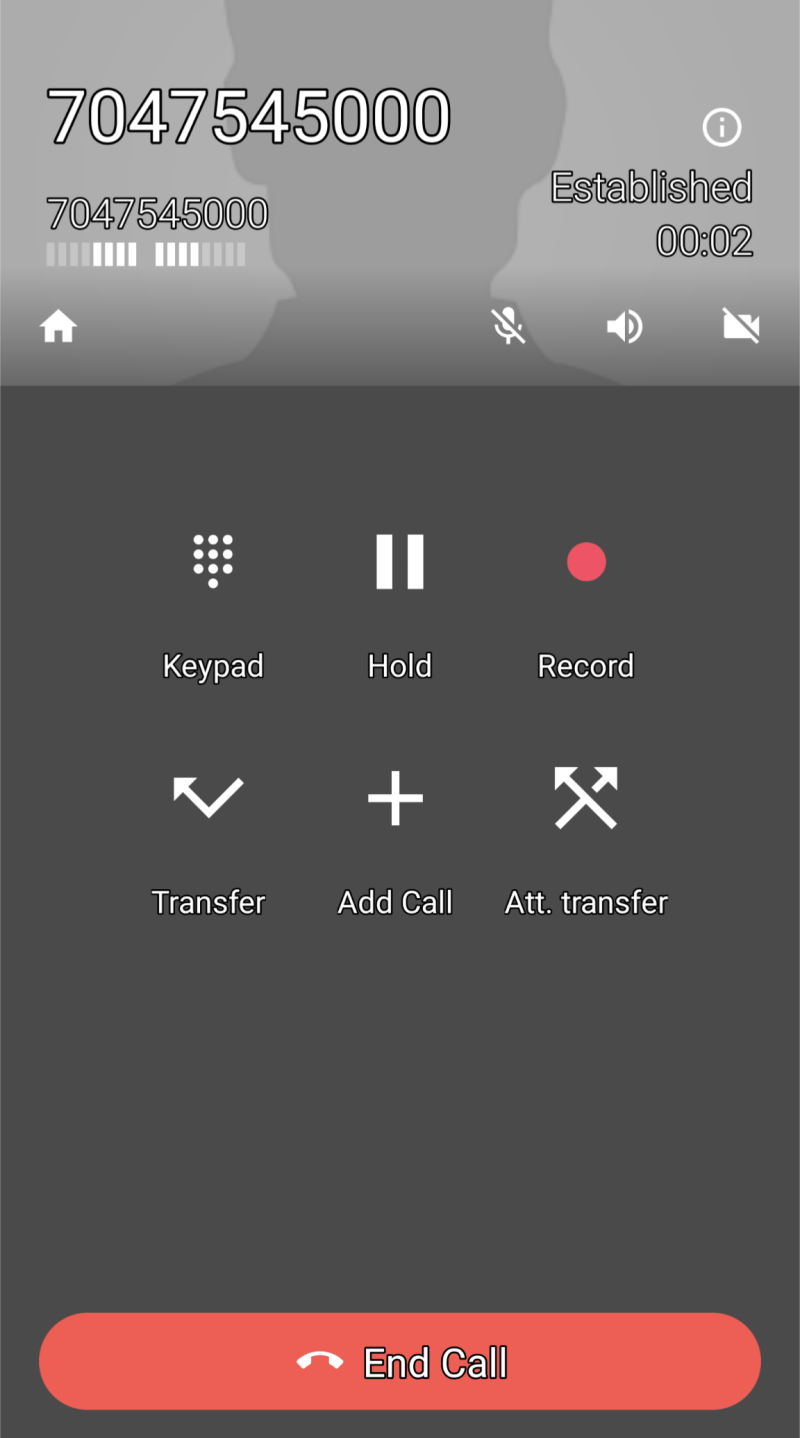
Task: Enable speakerphone output
Action: (x=625, y=325)
